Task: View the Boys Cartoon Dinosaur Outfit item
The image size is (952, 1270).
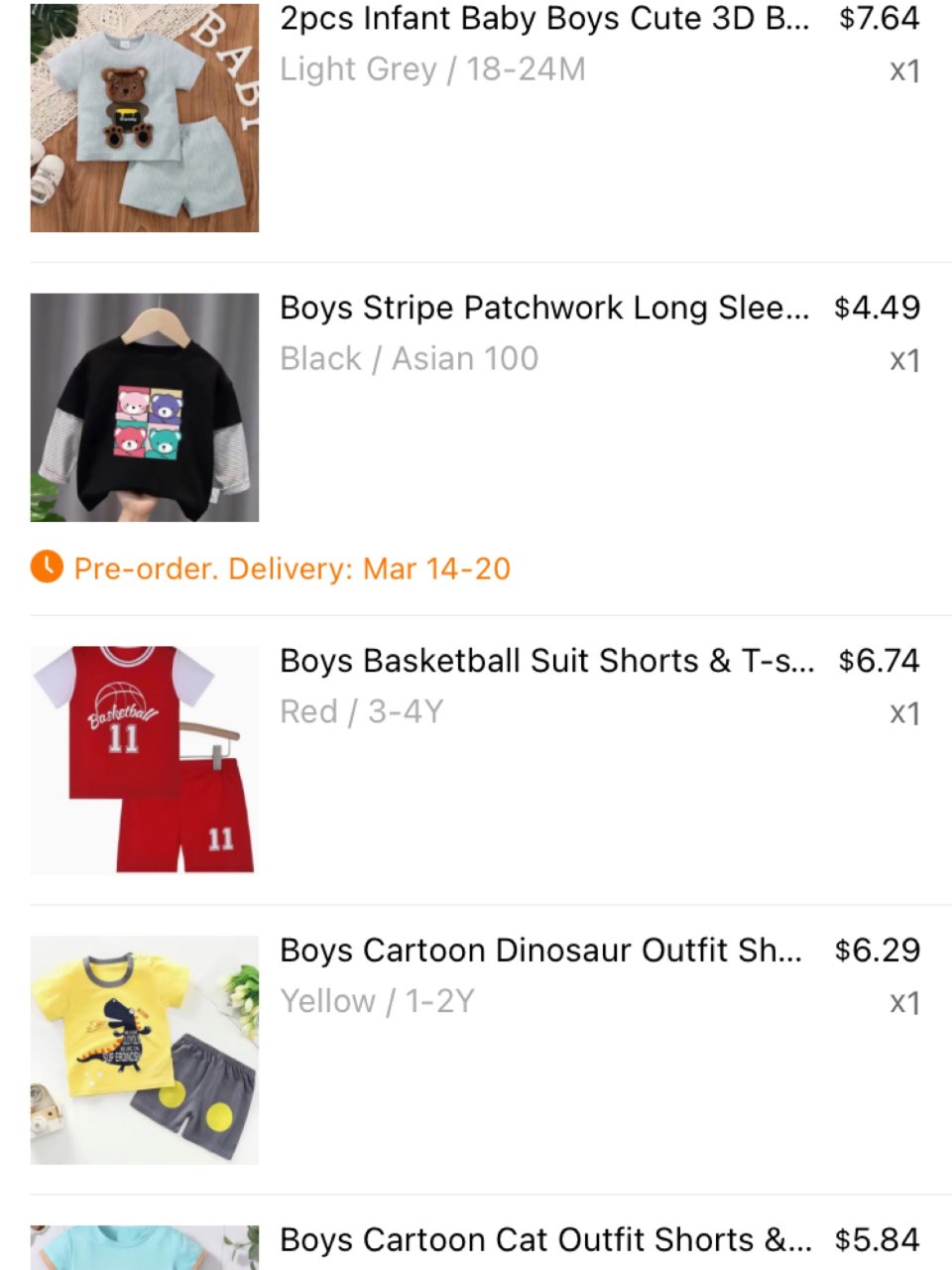Action: click(x=540, y=952)
